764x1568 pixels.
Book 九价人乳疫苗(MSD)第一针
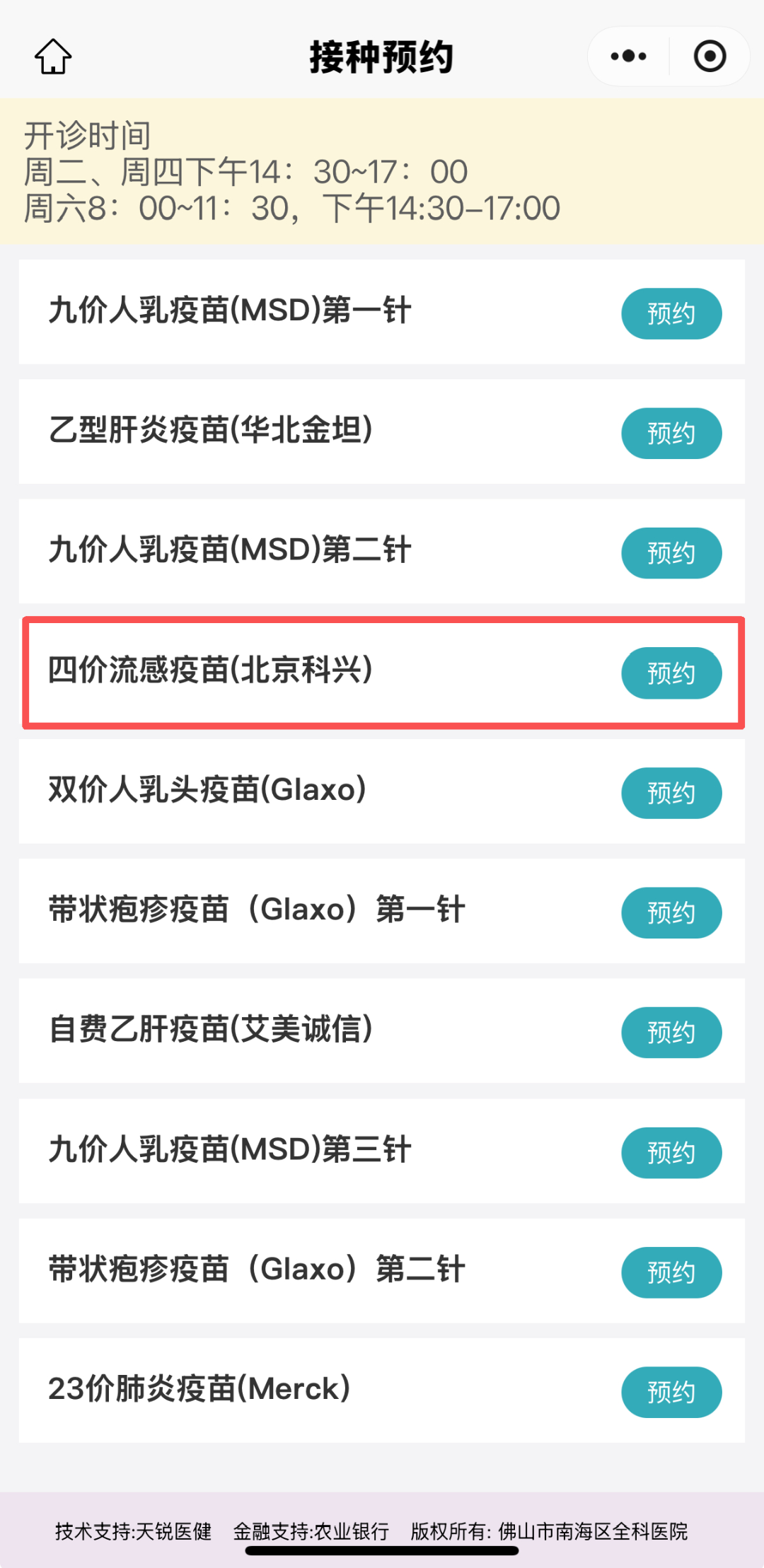click(671, 313)
